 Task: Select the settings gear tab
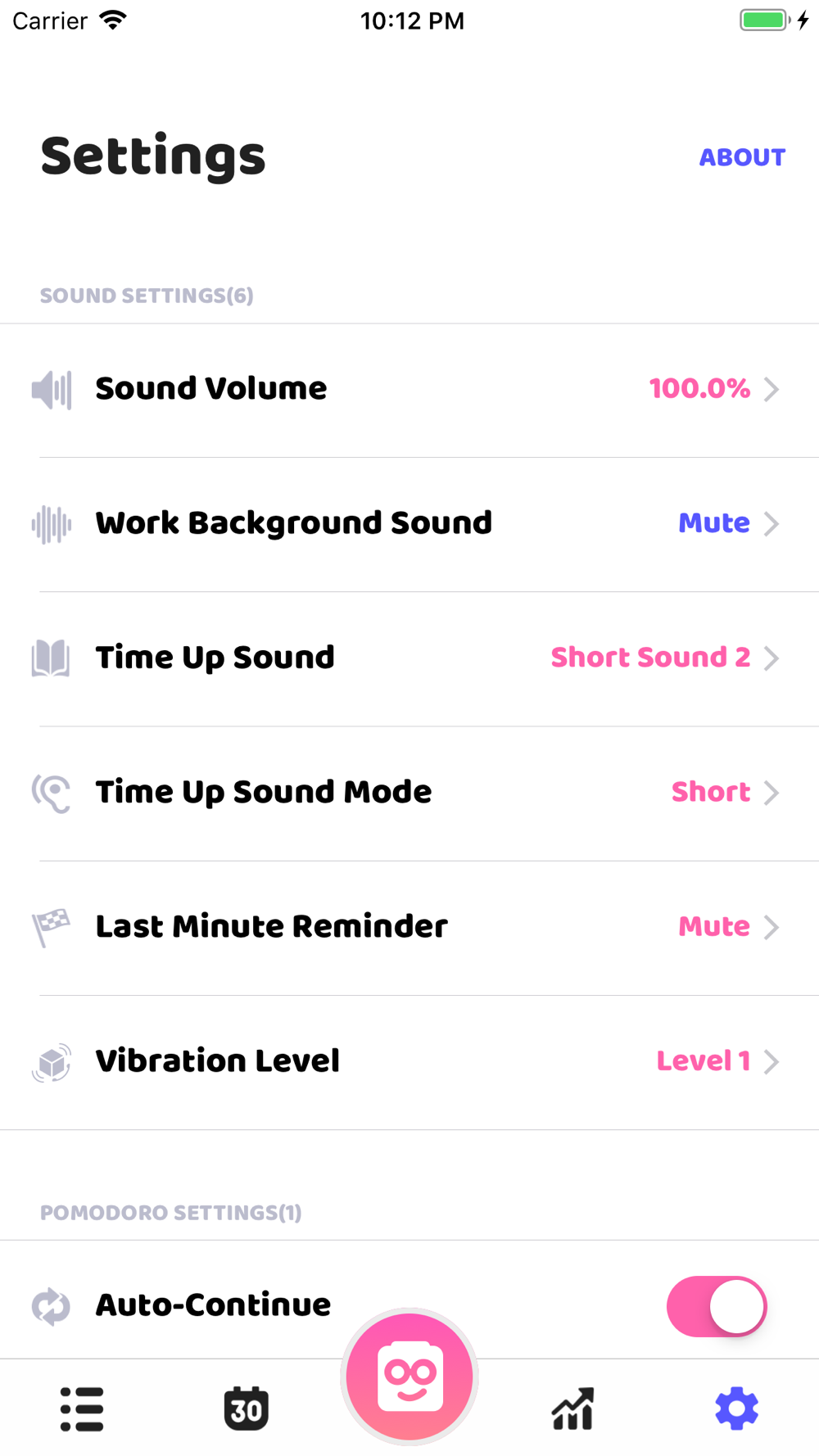coord(736,1409)
